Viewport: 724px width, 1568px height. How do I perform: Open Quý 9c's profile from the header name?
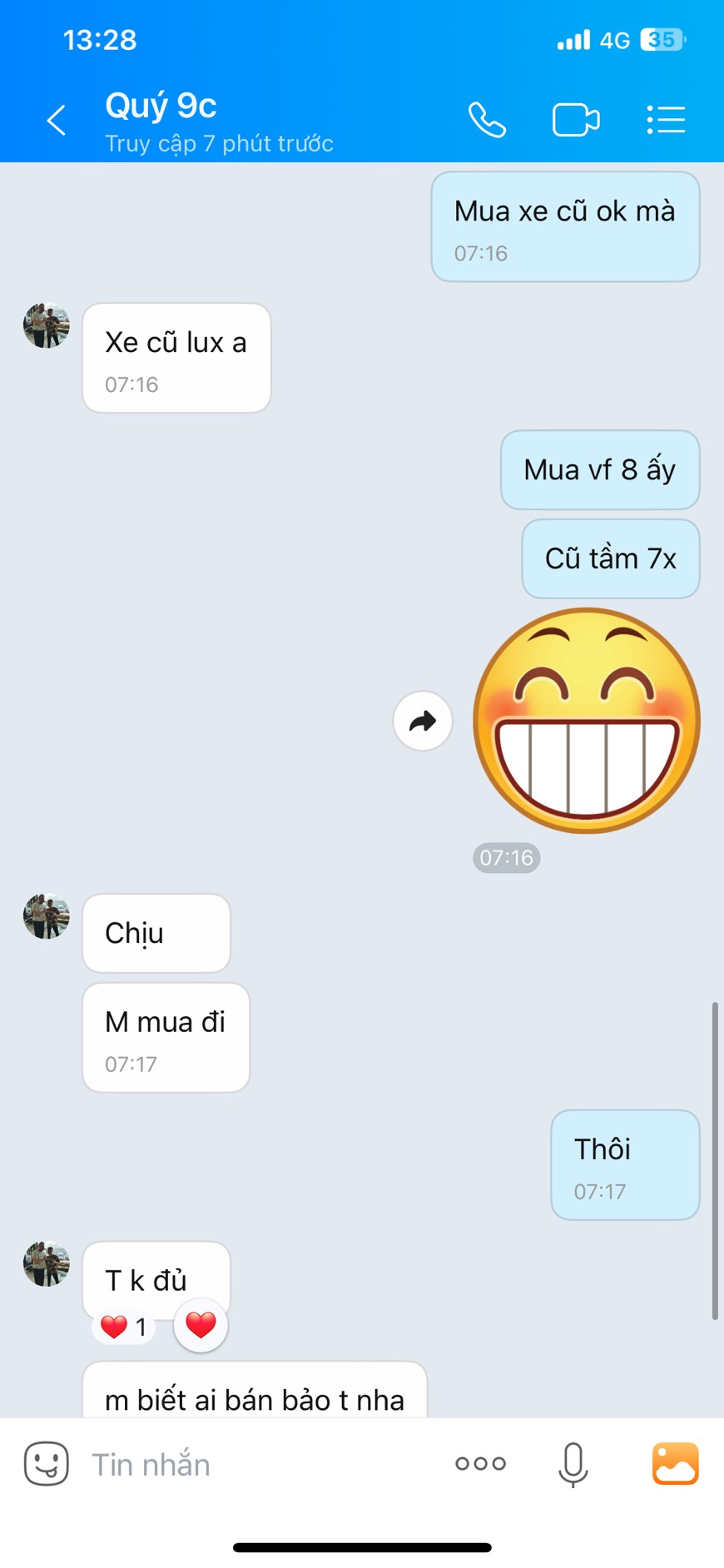tap(161, 107)
